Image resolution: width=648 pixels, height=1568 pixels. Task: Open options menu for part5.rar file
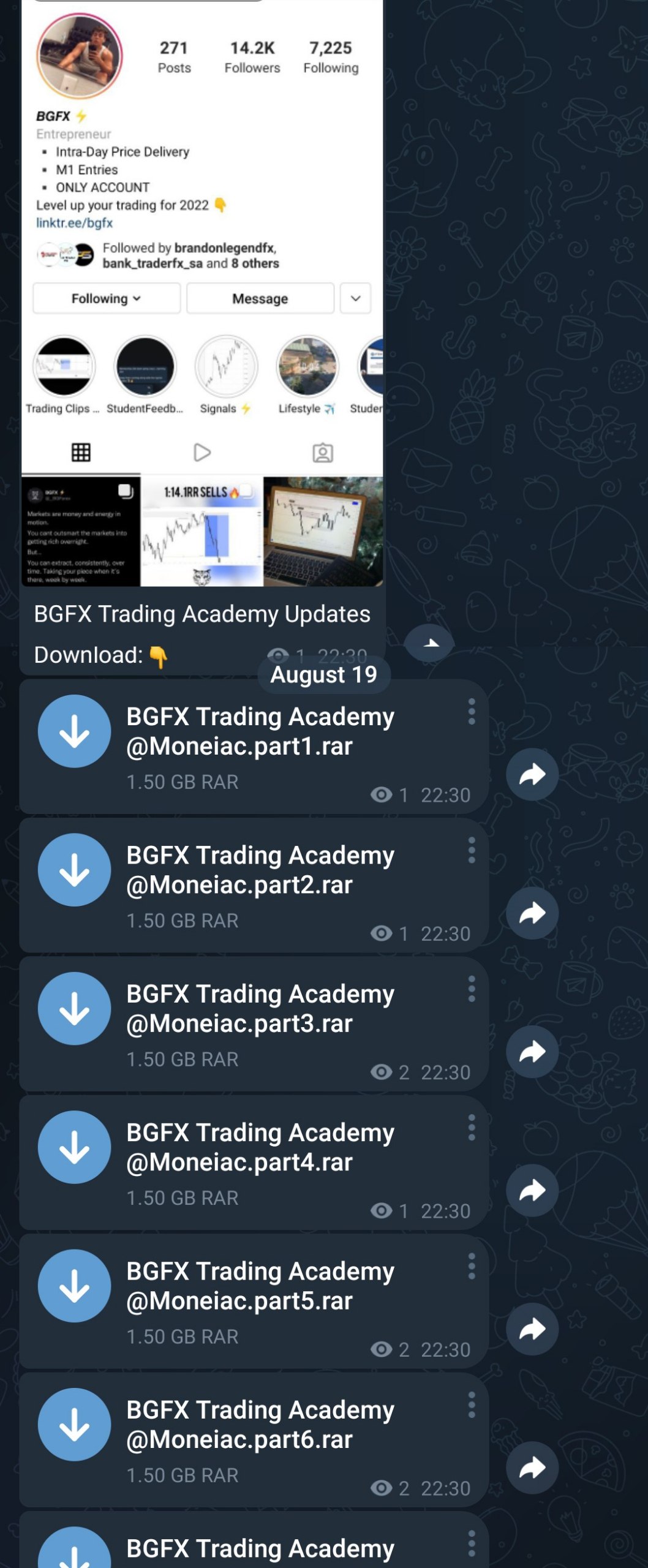click(x=471, y=1266)
